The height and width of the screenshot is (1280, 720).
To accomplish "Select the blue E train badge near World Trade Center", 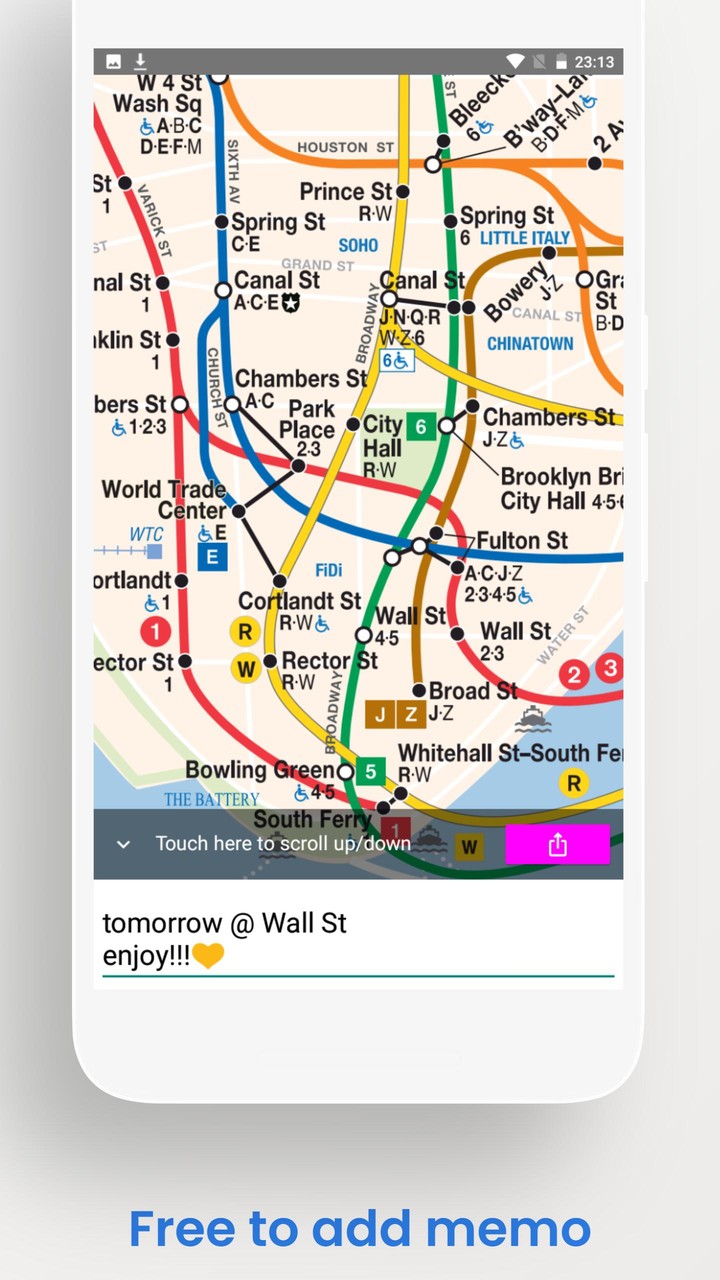I will point(211,557).
